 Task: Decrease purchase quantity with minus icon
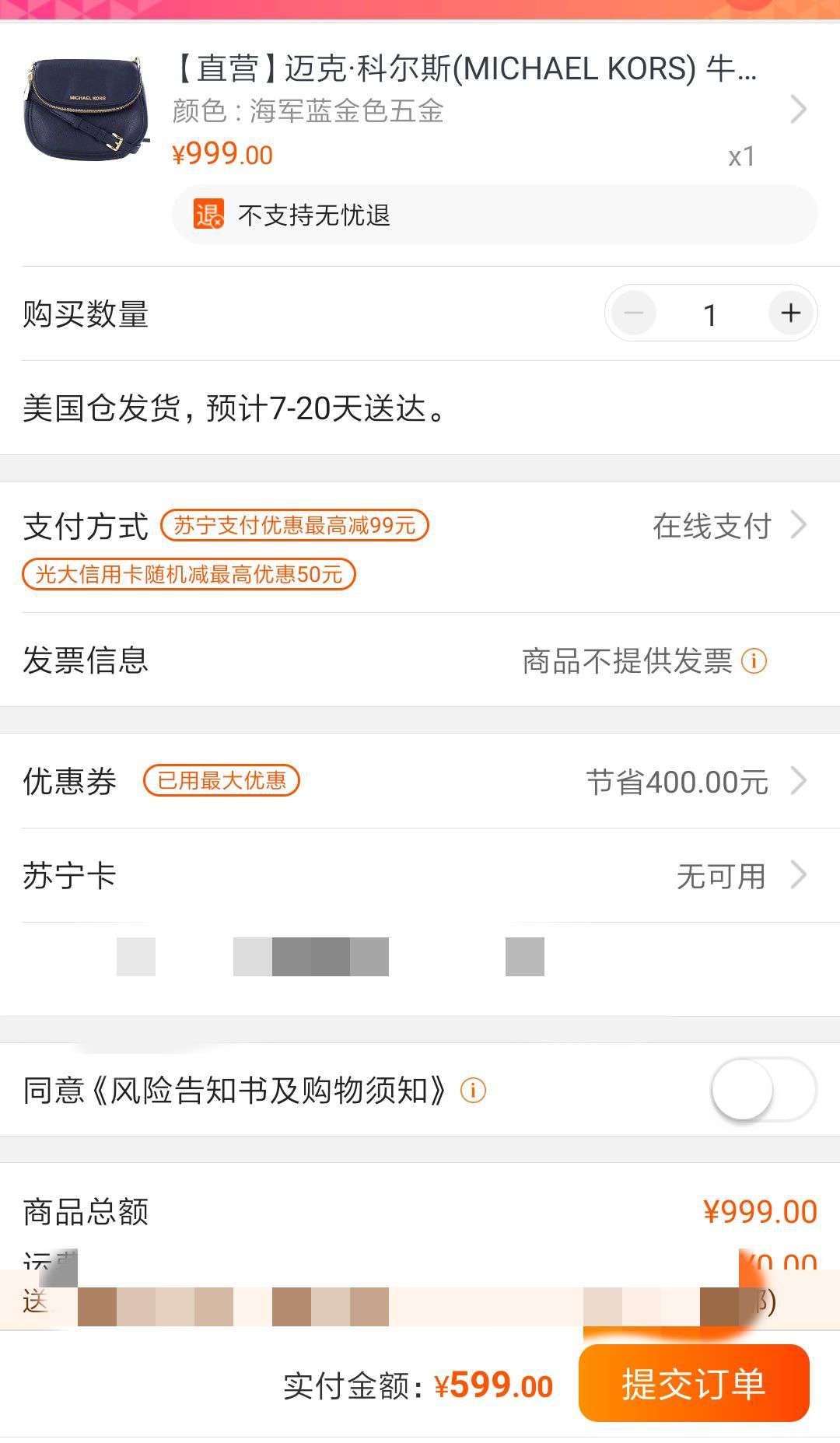[635, 313]
